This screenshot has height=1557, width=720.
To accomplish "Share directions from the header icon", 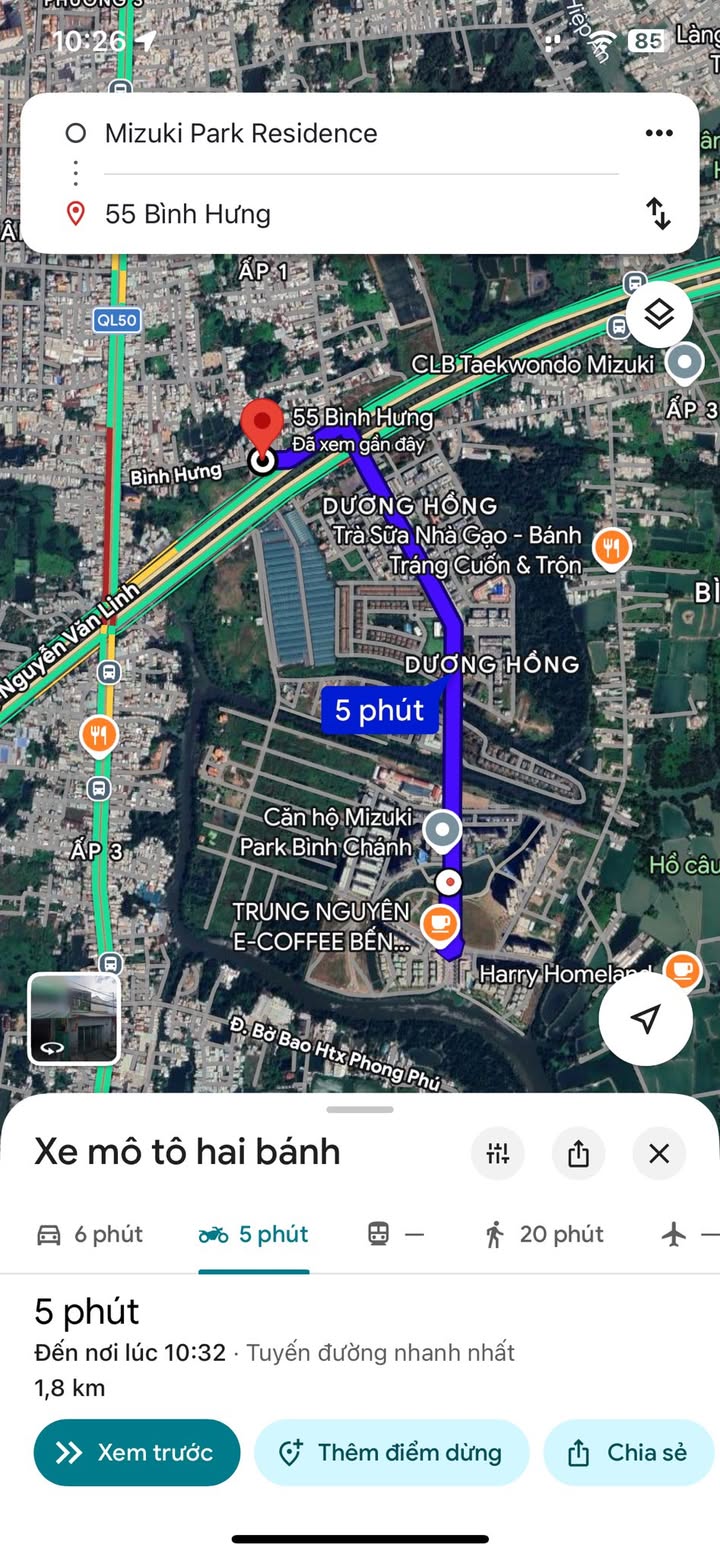I will click(x=578, y=1154).
